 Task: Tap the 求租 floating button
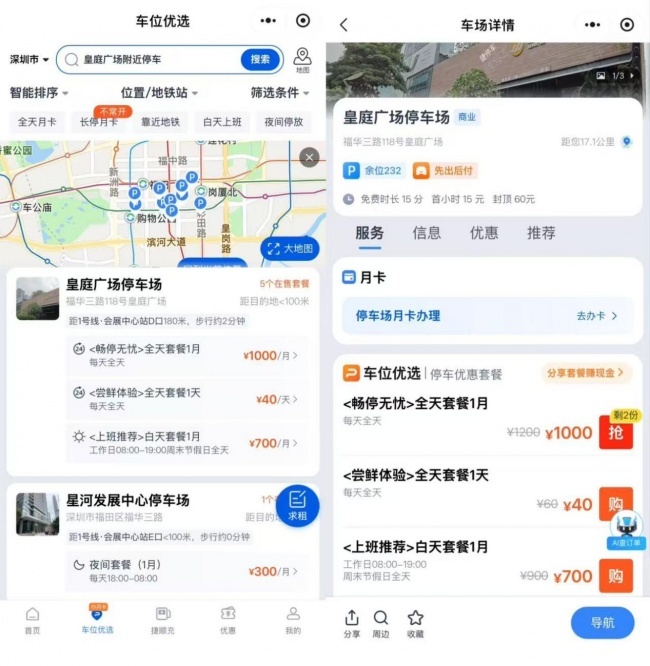tap(297, 505)
